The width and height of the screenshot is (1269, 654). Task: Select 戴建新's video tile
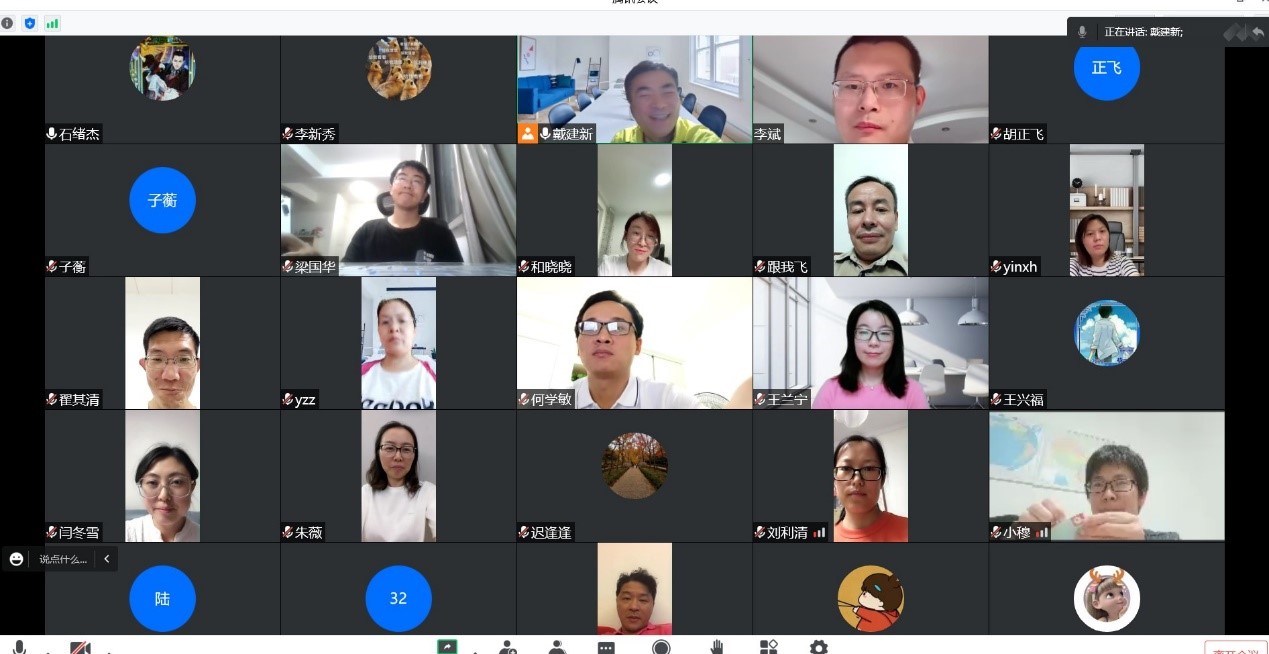click(x=634, y=89)
